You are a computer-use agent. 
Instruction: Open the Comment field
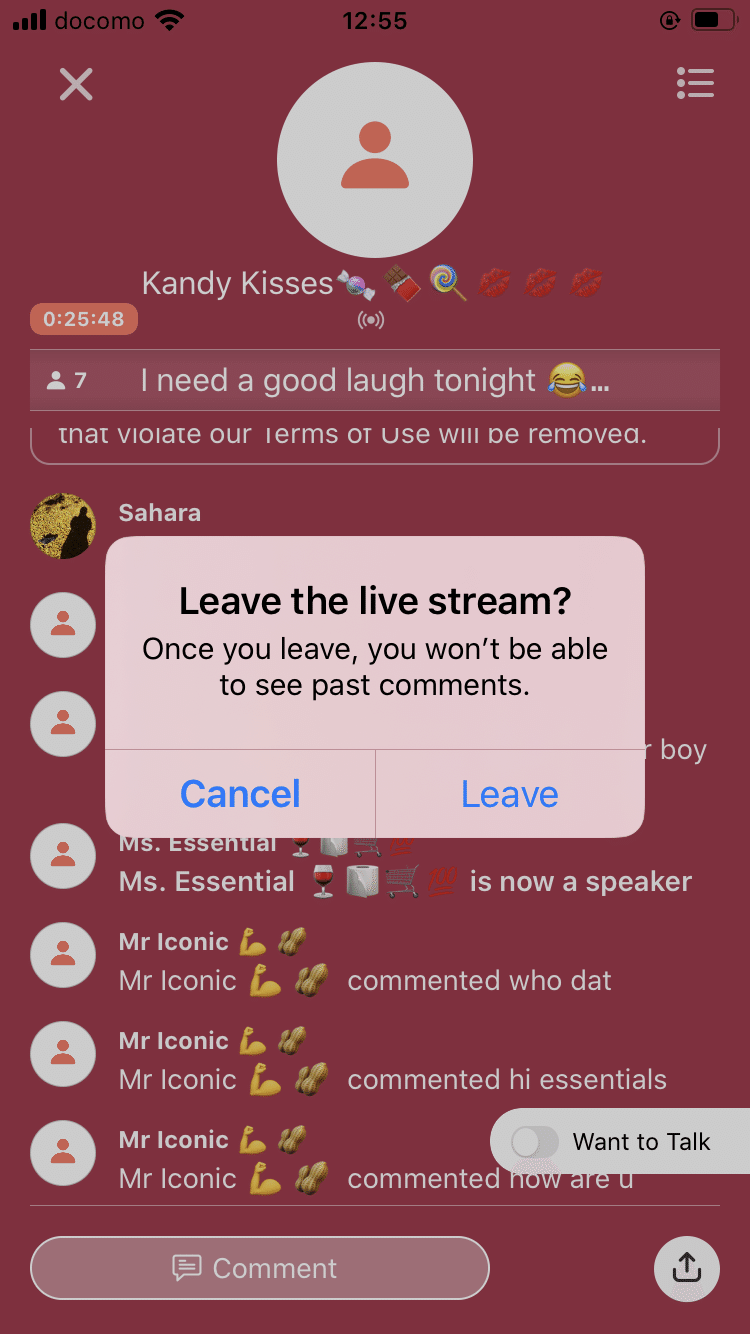pyautogui.click(x=260, y=1268)
